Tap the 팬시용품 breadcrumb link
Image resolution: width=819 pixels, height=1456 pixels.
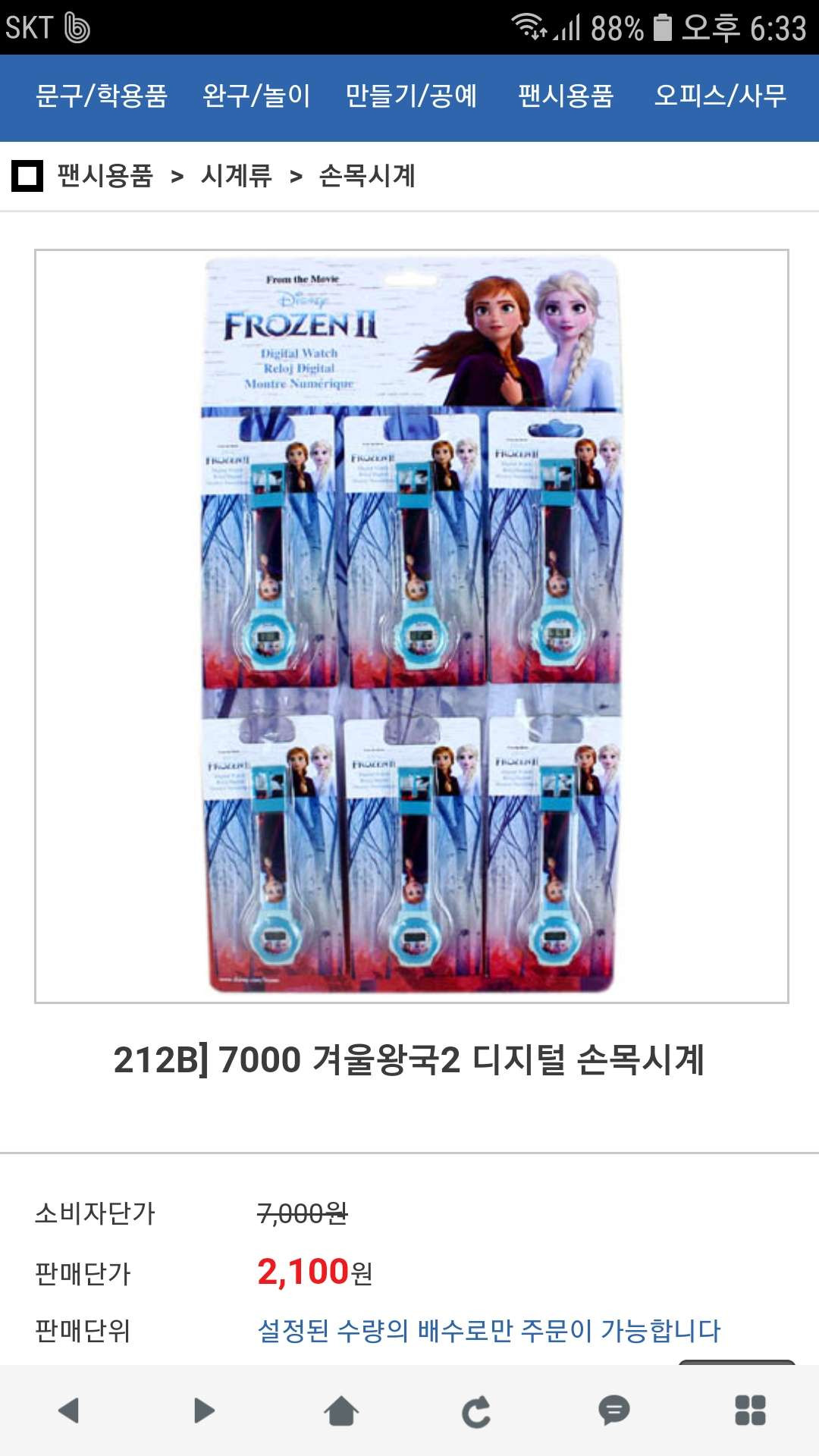pos(105,176)
